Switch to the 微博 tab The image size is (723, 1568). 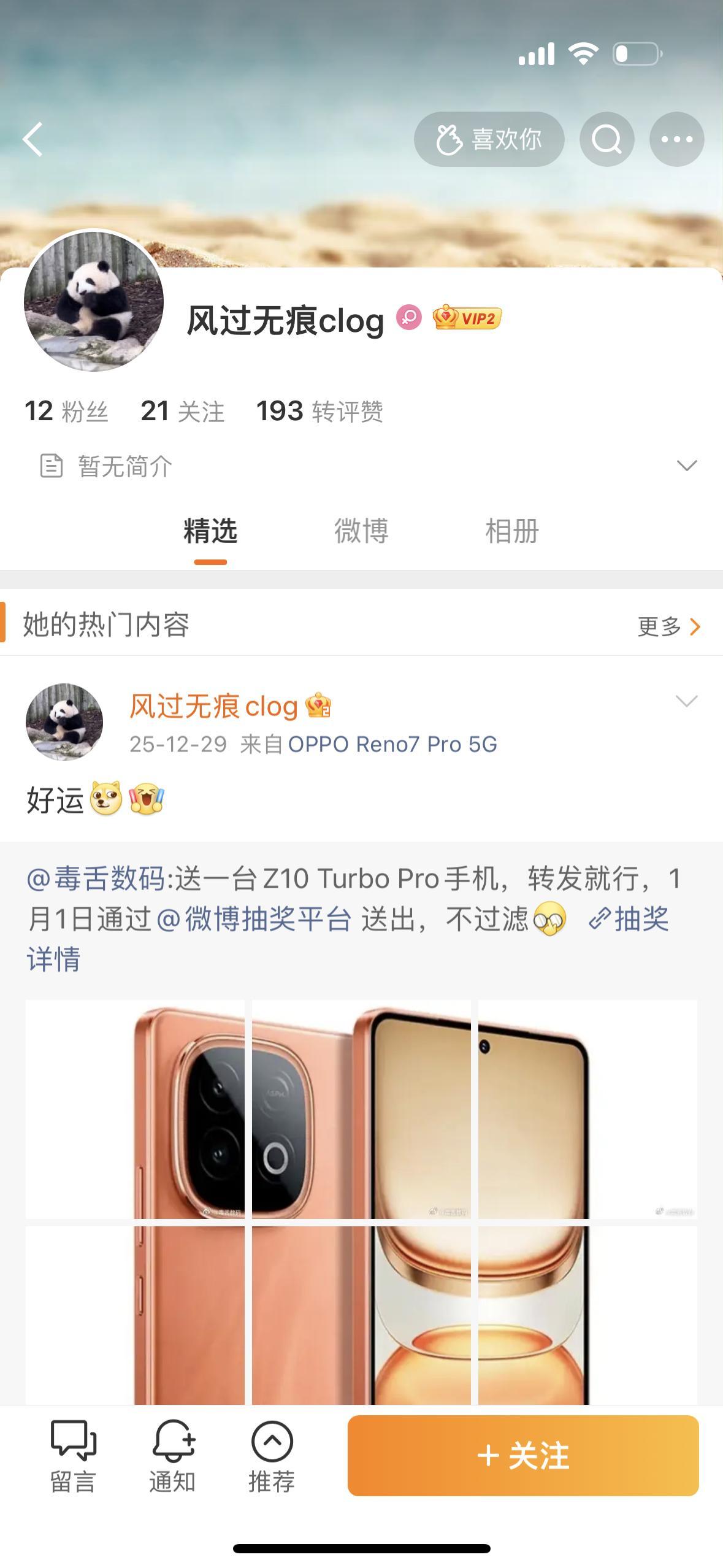[x=362, y=532]
